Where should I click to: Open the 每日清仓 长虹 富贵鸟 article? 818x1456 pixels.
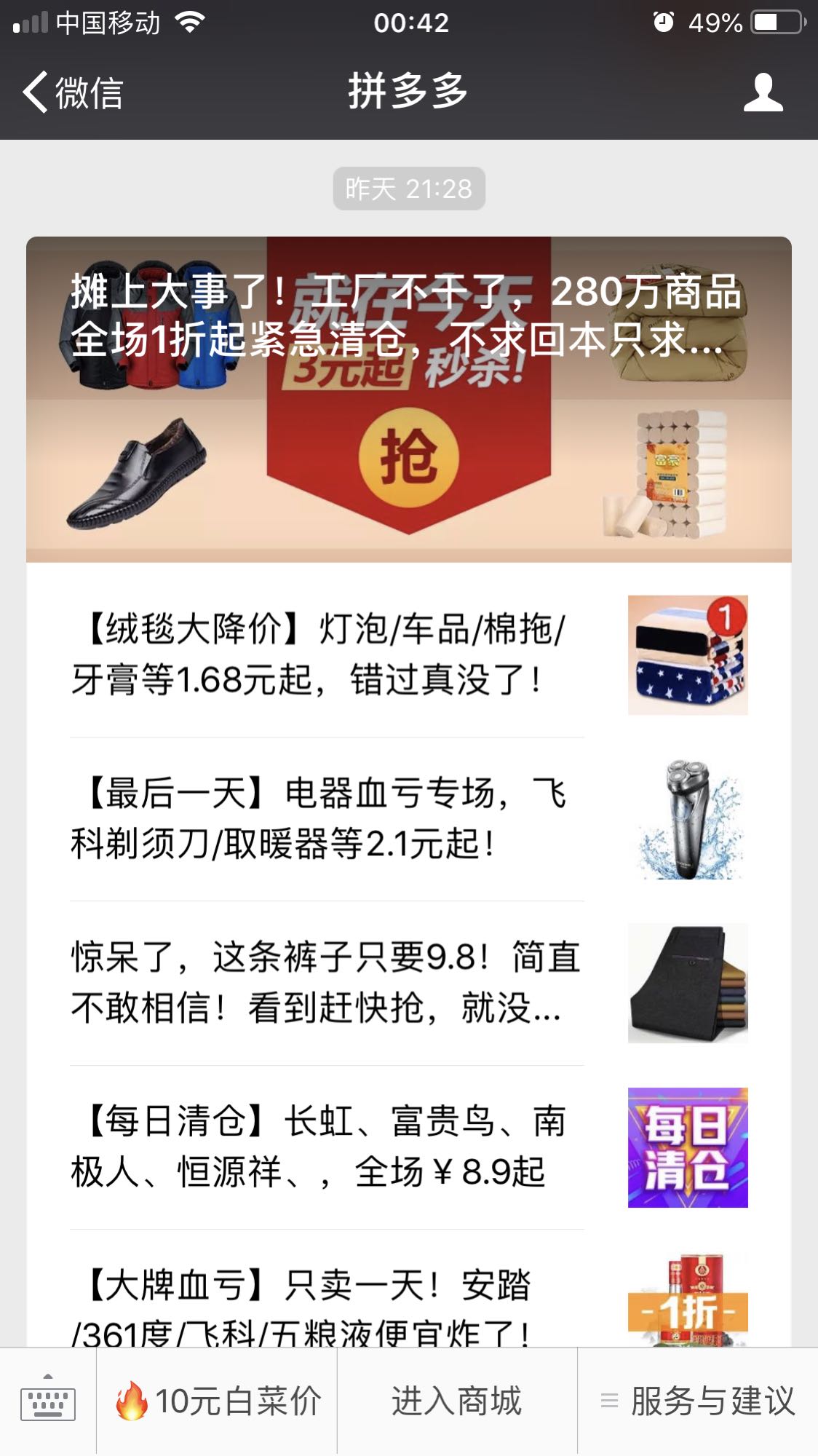point(409,1147)
